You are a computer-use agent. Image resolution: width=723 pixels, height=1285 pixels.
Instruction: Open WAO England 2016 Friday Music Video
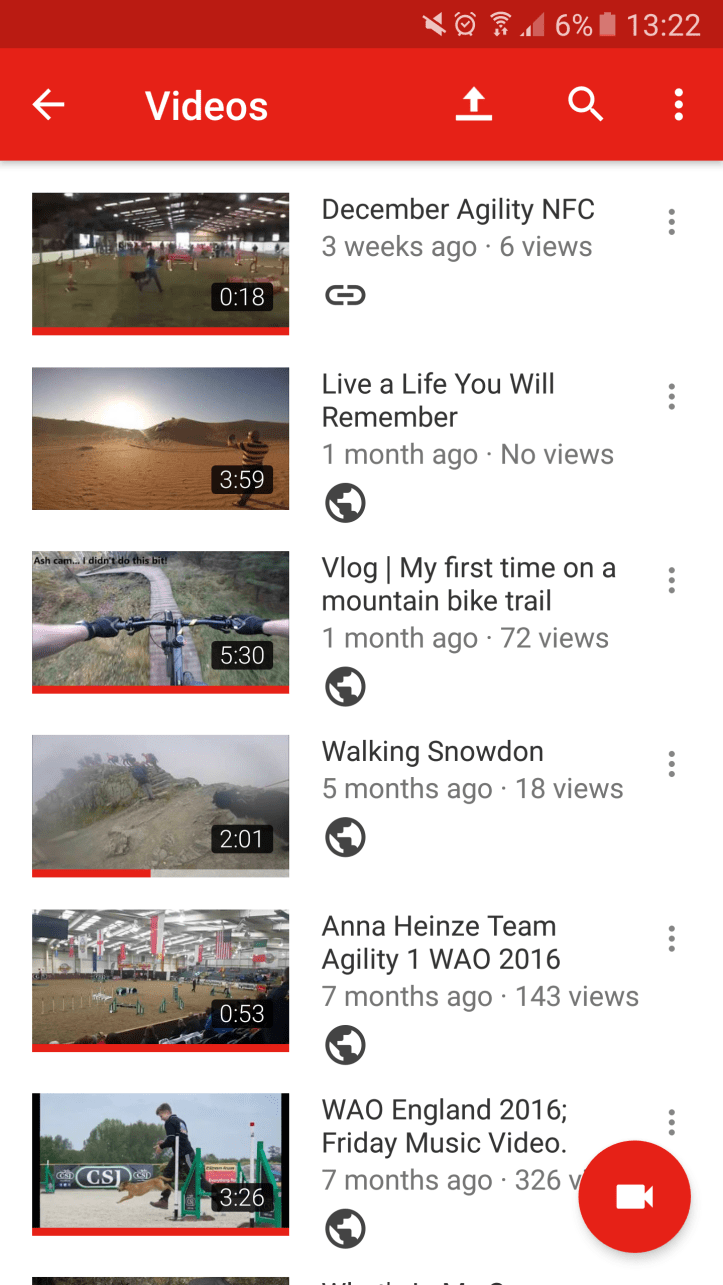pos(160,1163)
